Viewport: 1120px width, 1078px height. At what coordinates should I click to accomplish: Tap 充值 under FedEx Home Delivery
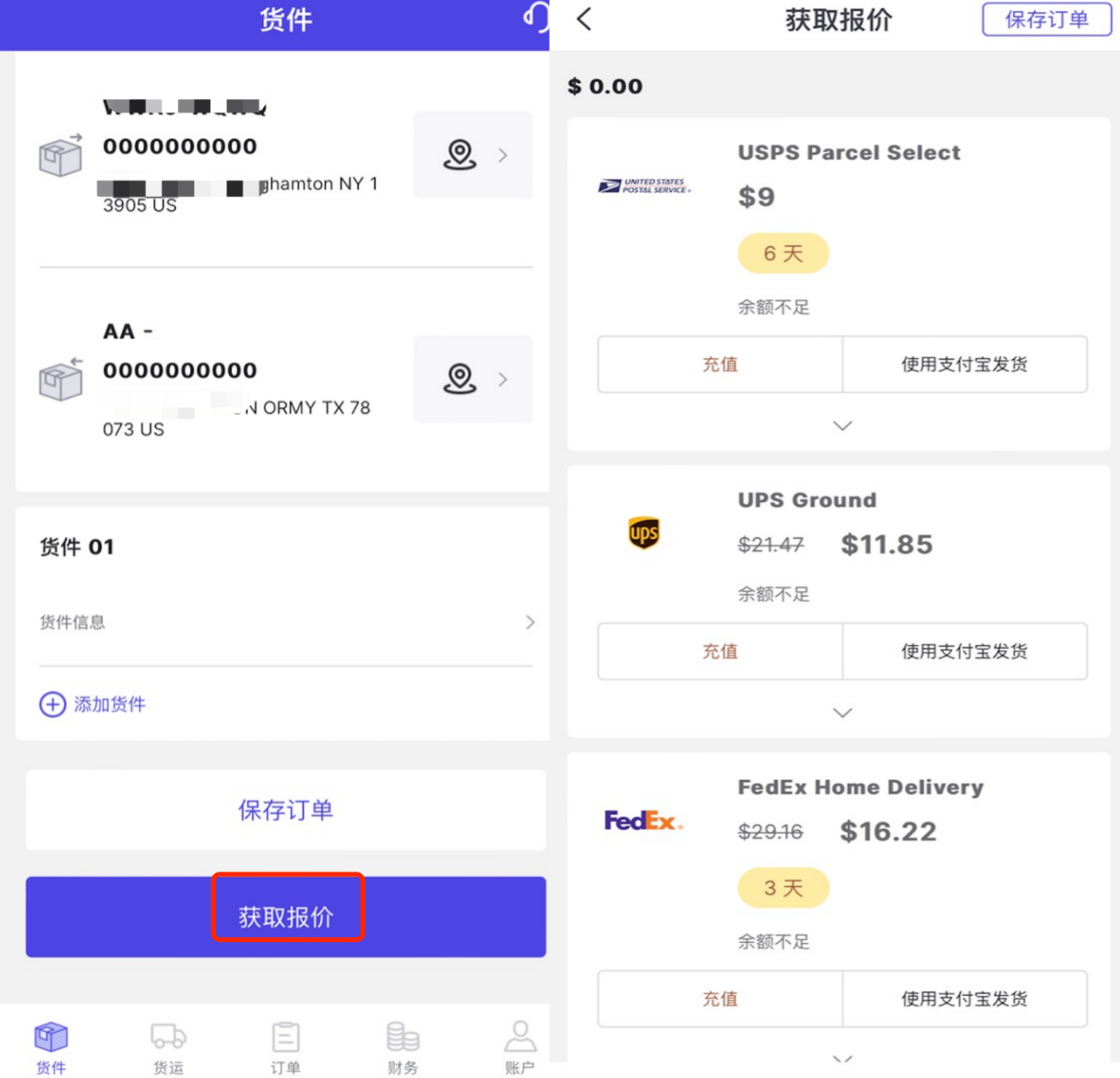pyautogui.click(x=720, y=998)
